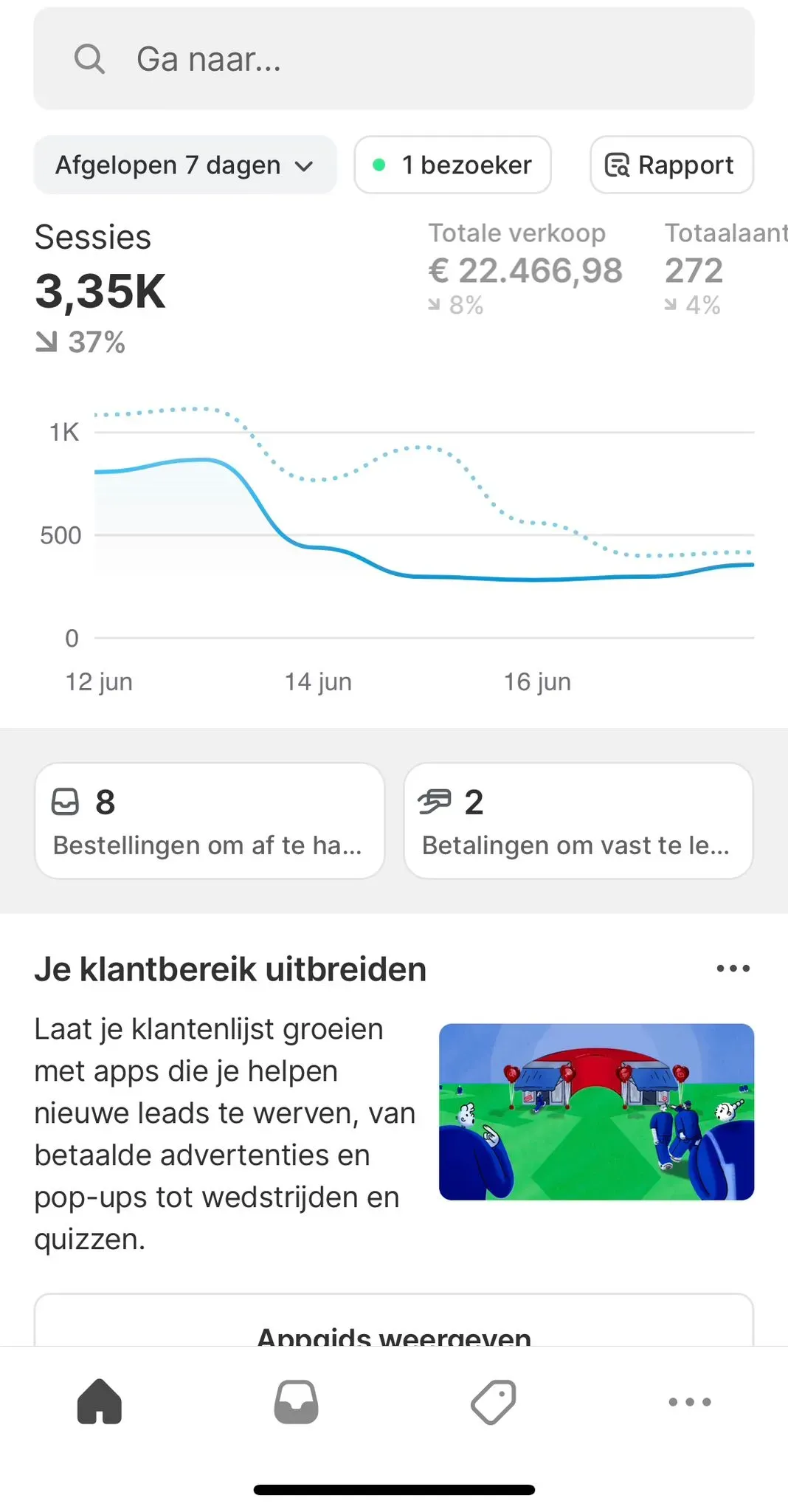Tap the 'Ga naar...' search field
Image resolution: width=788 pixels, height=1512 pixels.
393,59
